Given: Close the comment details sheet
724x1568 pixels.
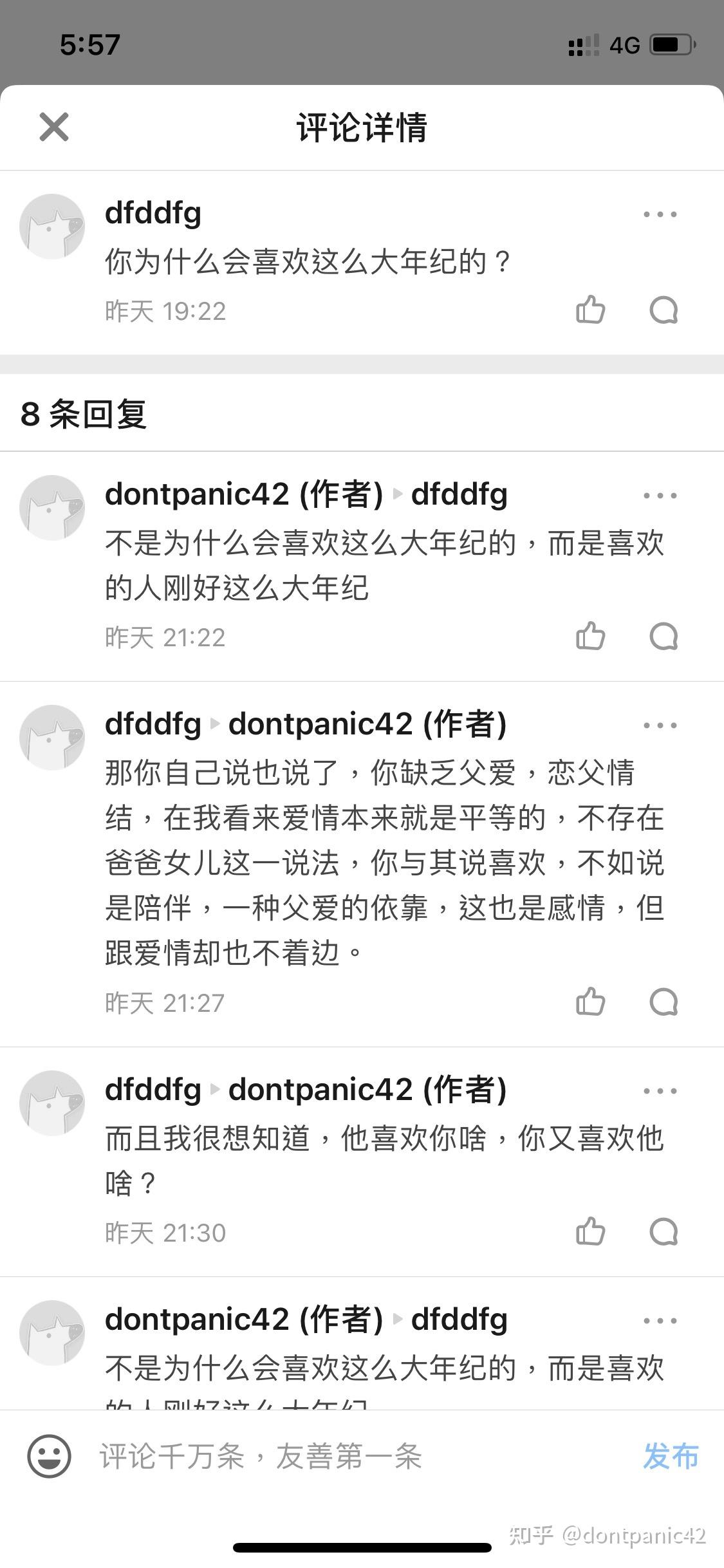Looking at the screenshot, I should pos(54,127).
